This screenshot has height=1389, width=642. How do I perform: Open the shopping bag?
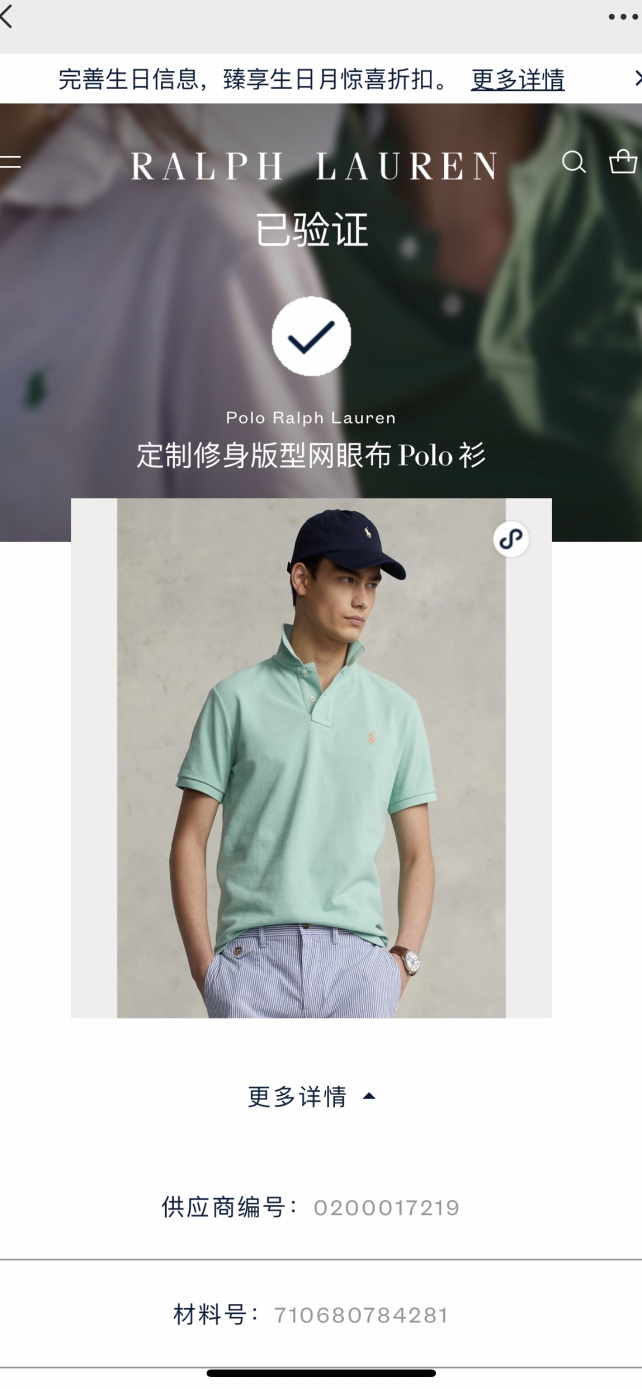click(622, 162)
